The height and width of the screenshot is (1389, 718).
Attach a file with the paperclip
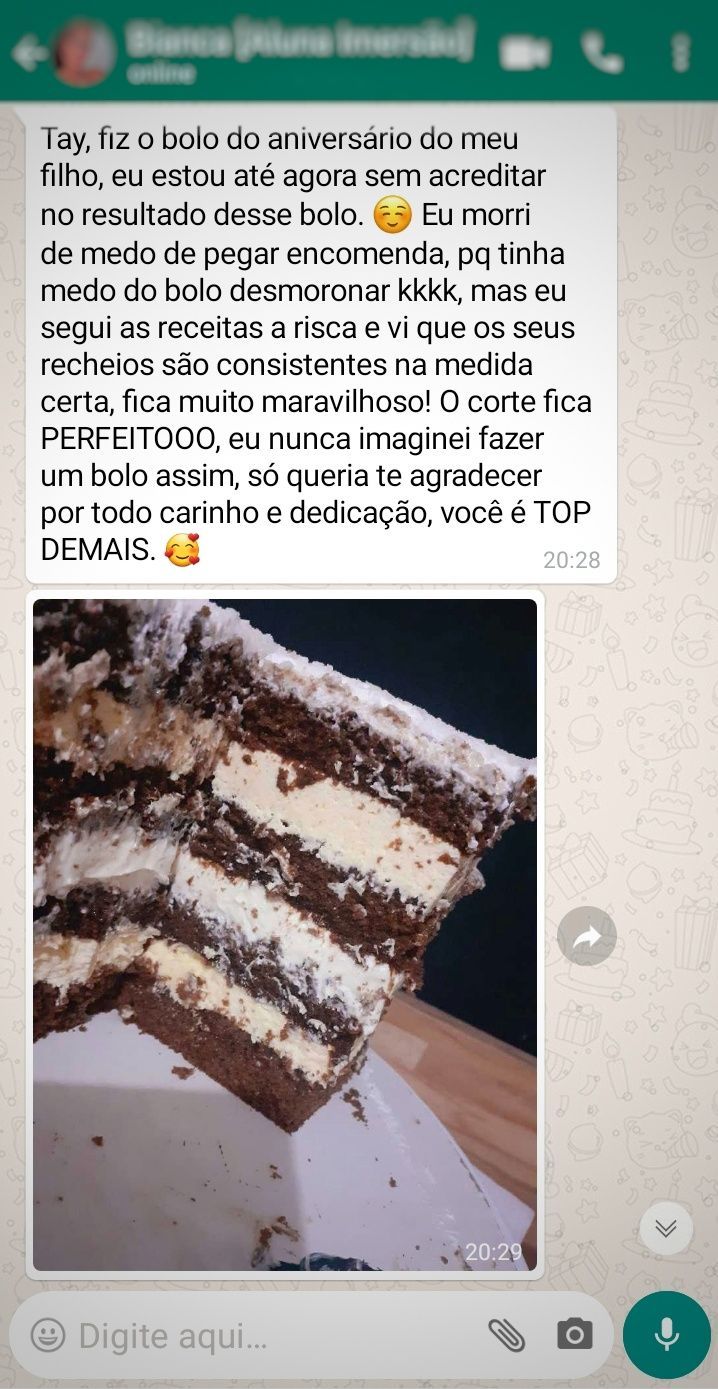tap(506, 1334)
